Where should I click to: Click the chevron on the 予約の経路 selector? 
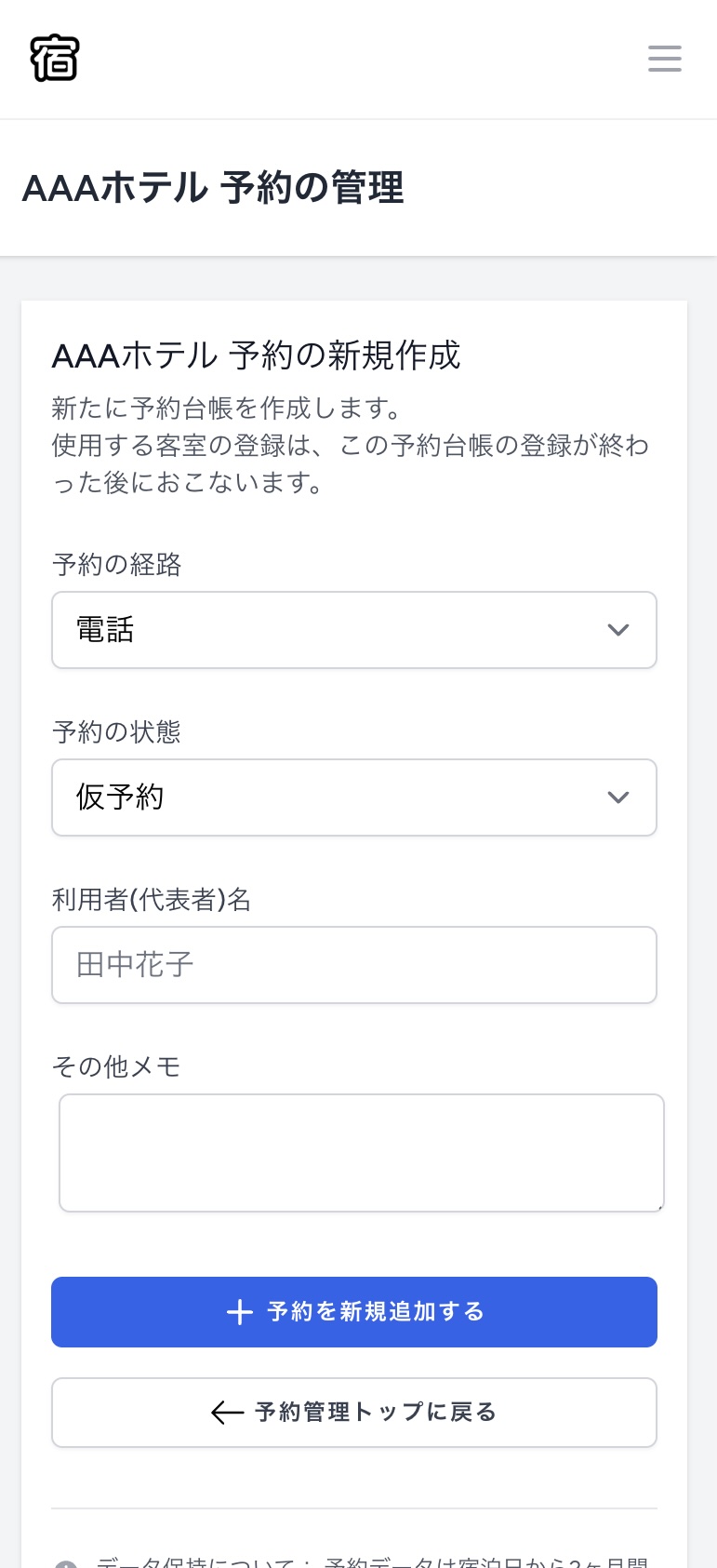click(x=617, y=630)
